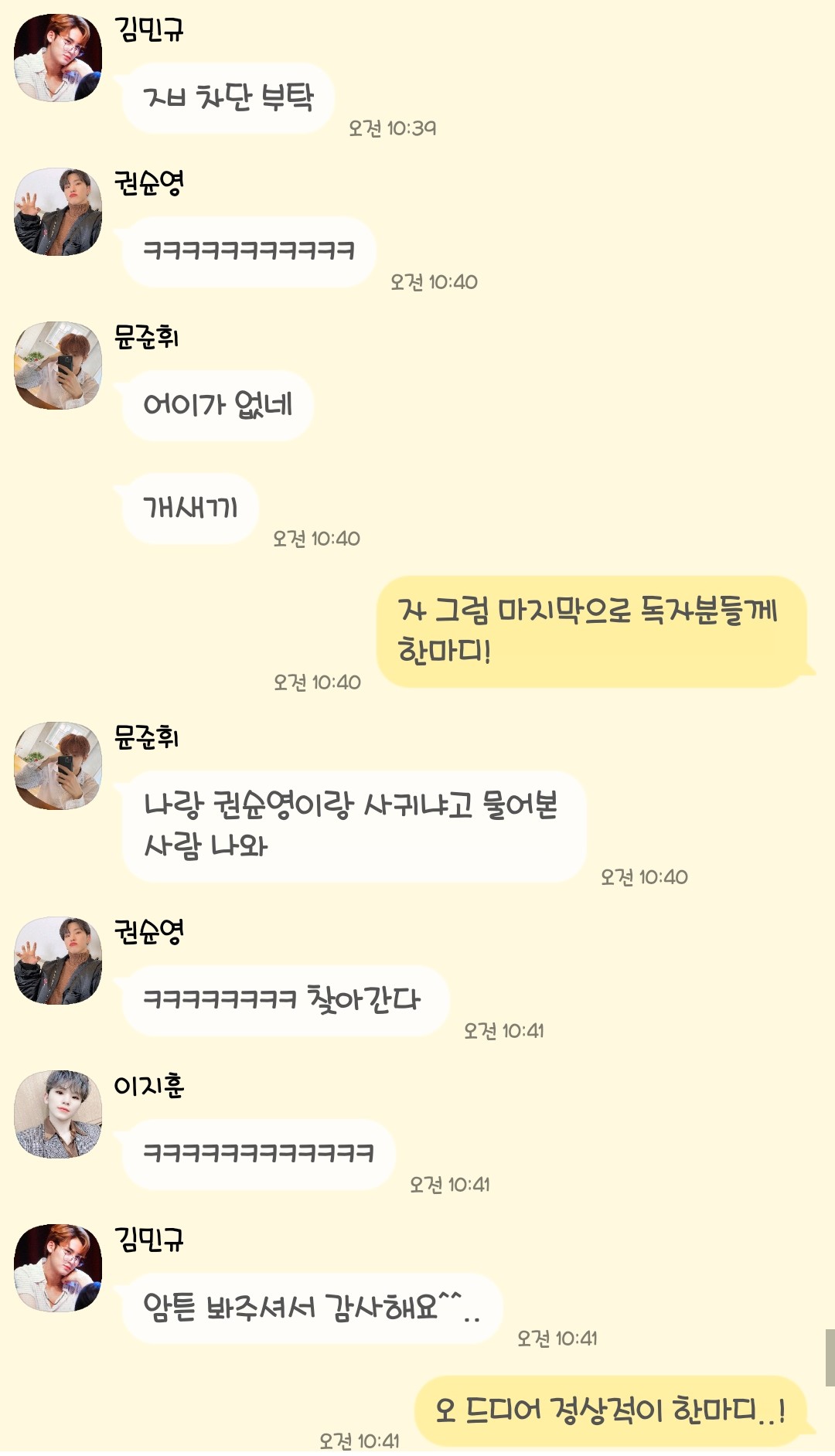The width and height of the screenshot is (835, 1456).
Task: Tap 문준휘's avatar next to '어이가 없네'
Action: pos(58,366)
